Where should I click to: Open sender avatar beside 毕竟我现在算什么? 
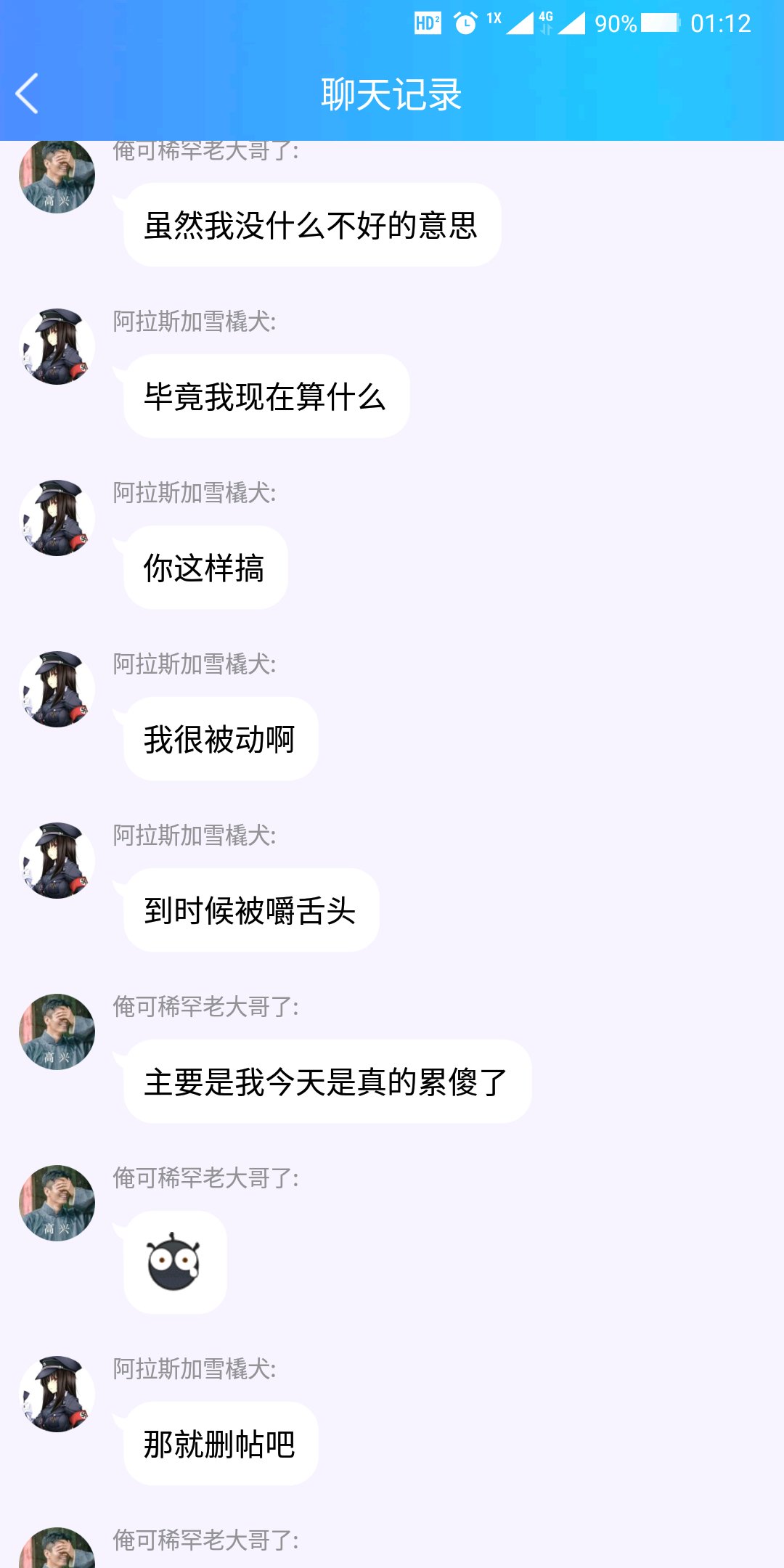click(57, 346)
